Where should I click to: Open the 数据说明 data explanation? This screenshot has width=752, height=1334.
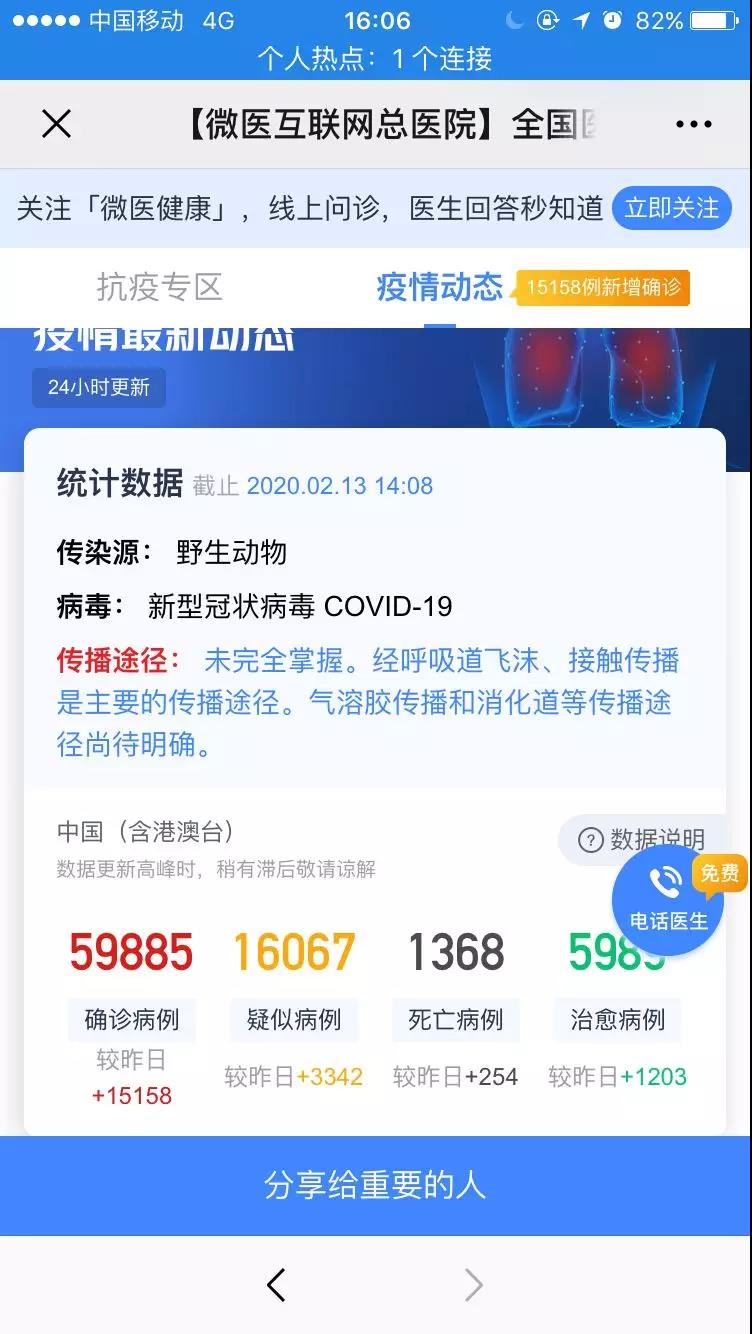coord(640,839)
